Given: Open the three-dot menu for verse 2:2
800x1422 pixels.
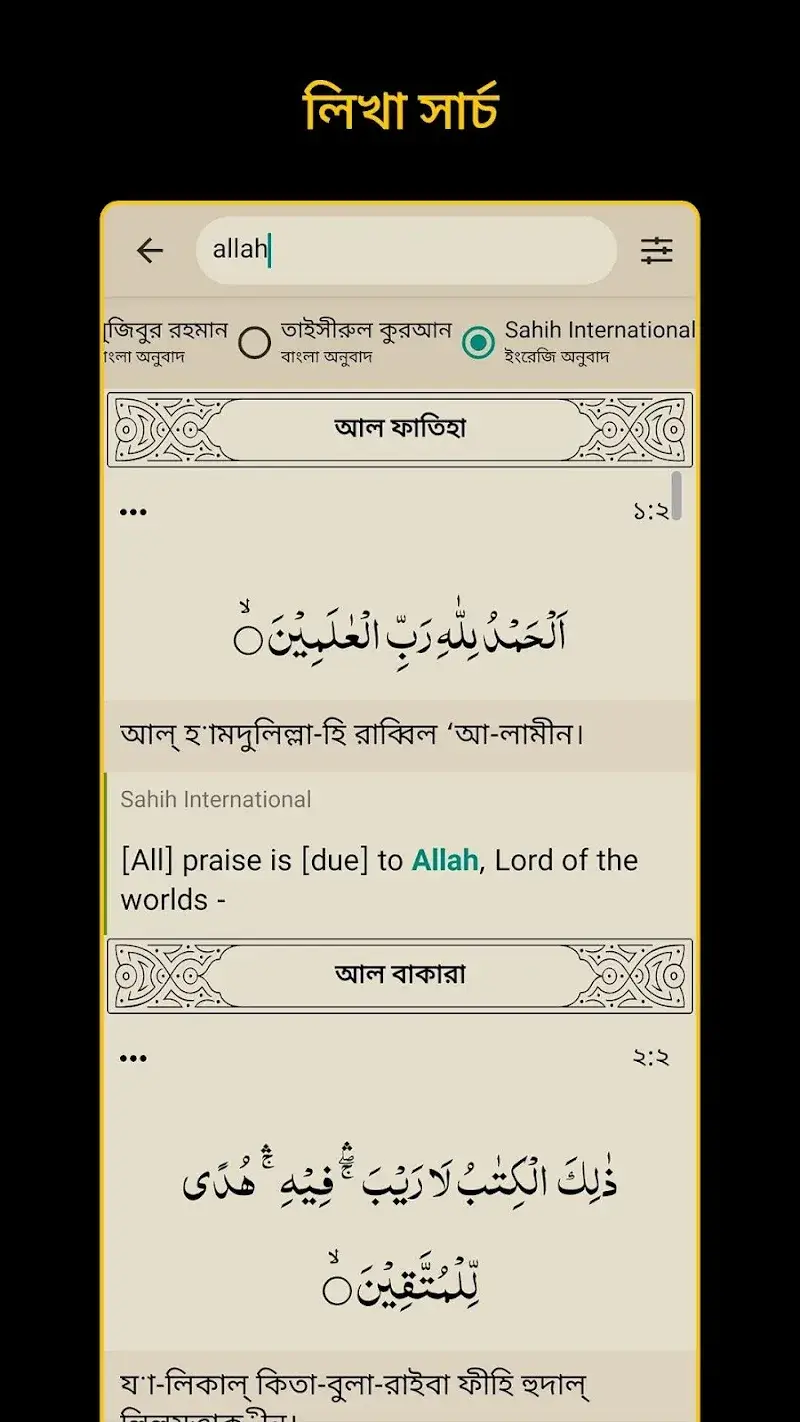Looking at the screenshot, I should (131, 1057).
